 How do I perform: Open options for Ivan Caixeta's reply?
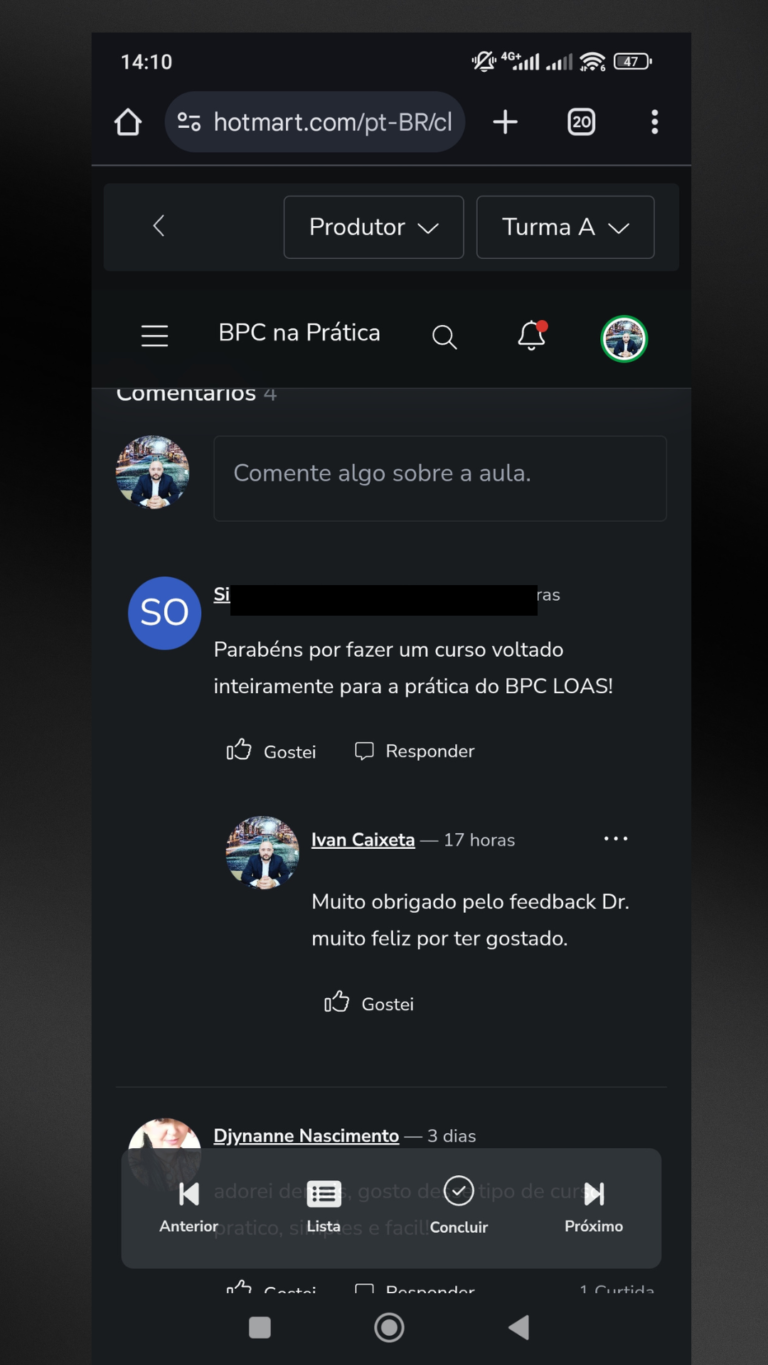pyautogui.click(x=615, y=839)
